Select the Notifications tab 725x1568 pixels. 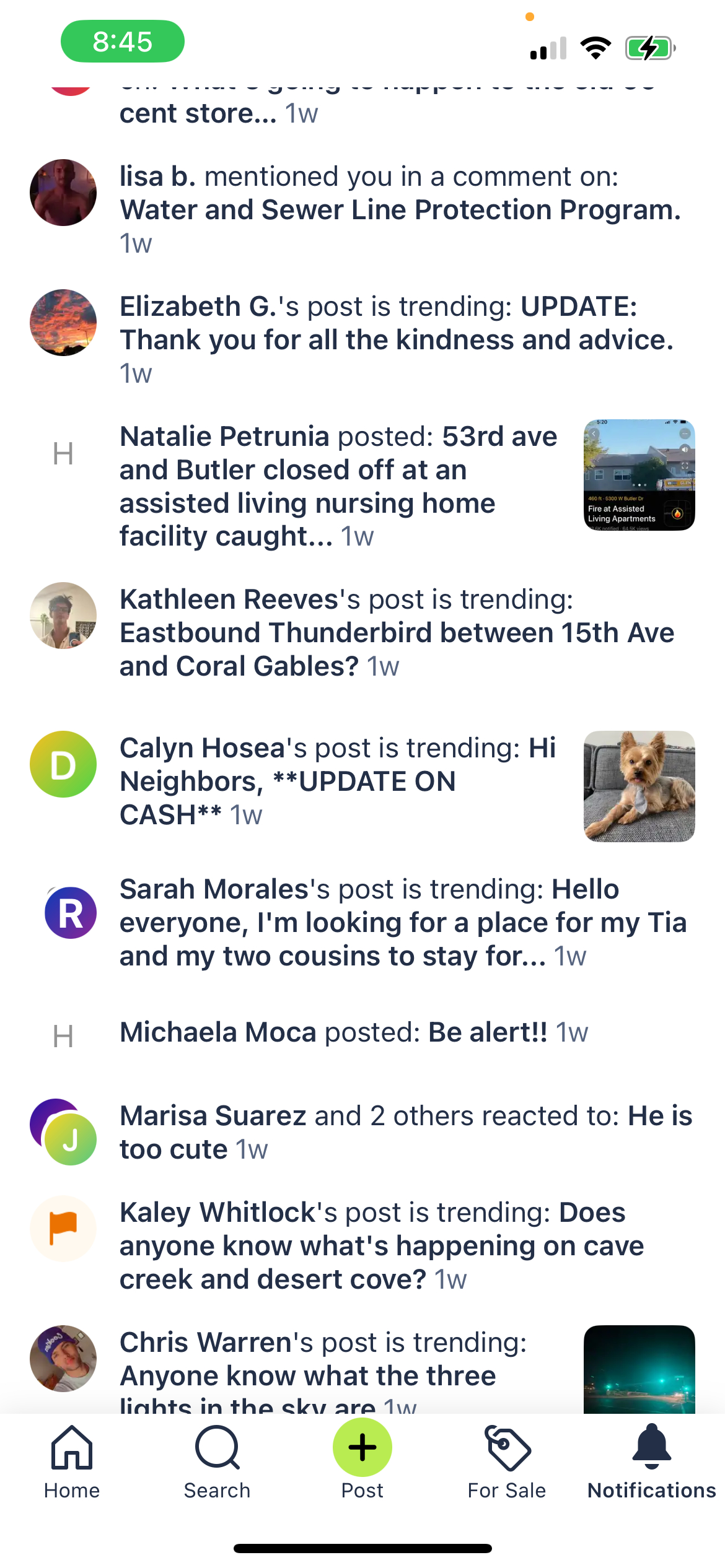(x=652, y=1461)
